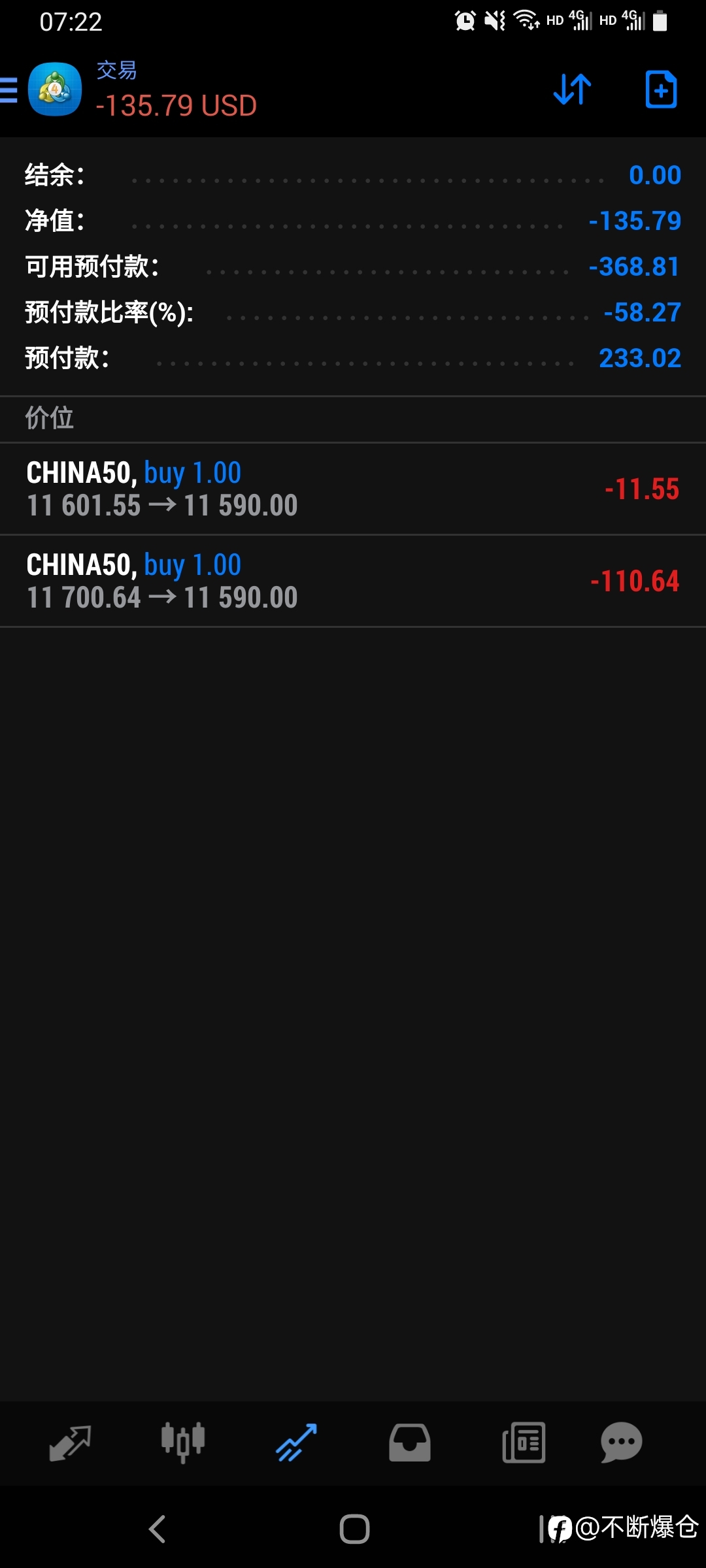This screenshot has width=706, height=1568.
Task: Open the CHINA50 position with -110.64 loss
Action: point(353,581)
